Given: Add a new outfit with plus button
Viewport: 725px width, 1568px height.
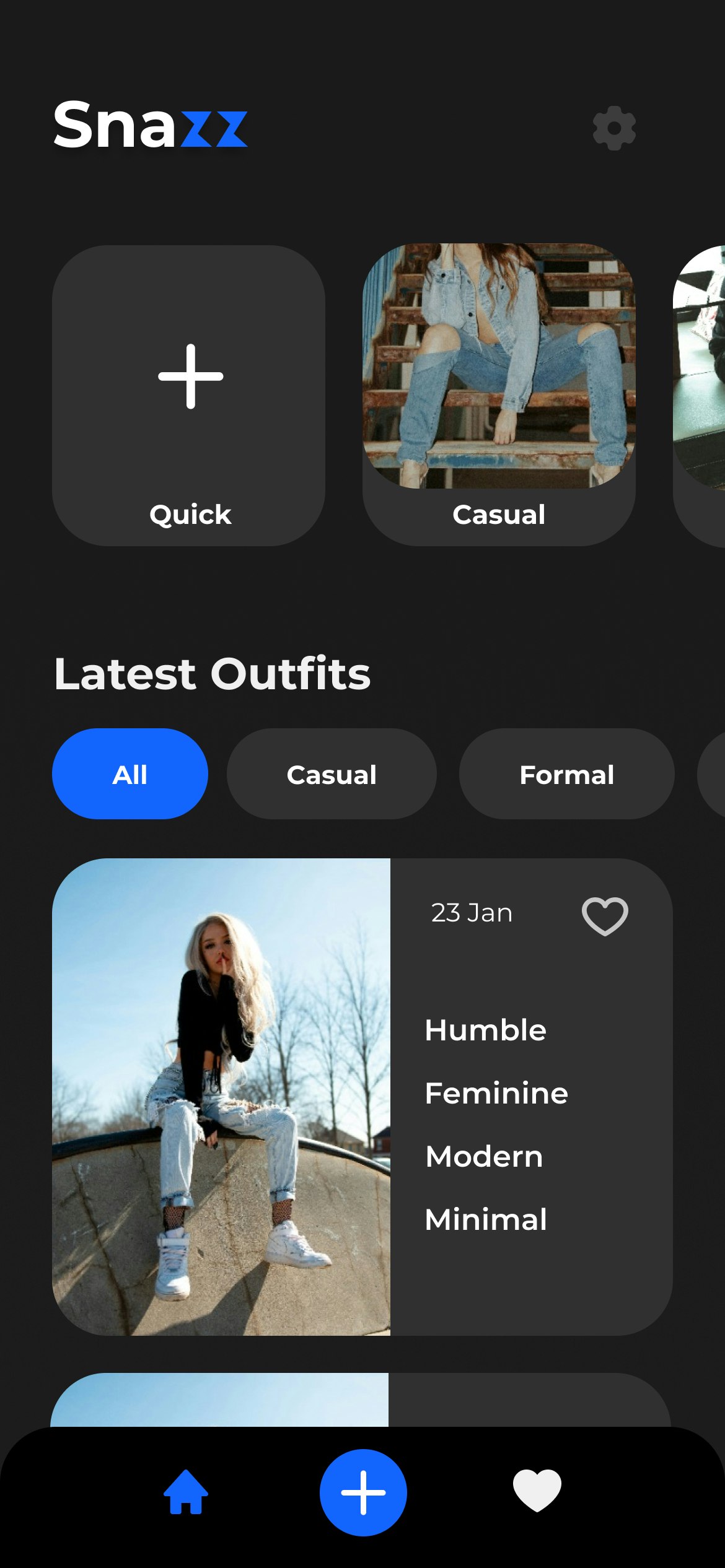Looking at the screenshot, I should [363, 1492].
